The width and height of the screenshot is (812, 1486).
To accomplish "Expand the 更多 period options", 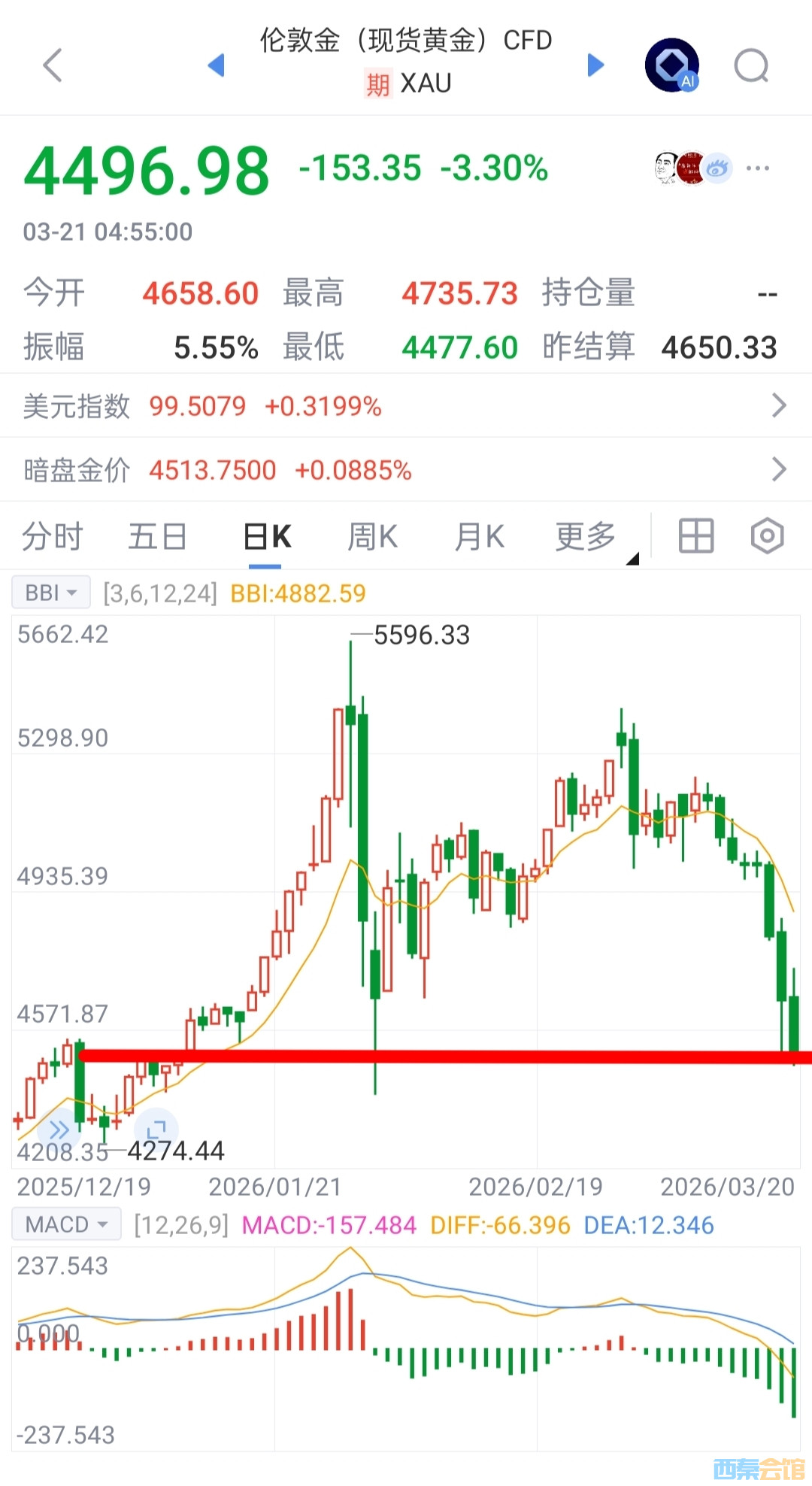I will tap(588, 537).
